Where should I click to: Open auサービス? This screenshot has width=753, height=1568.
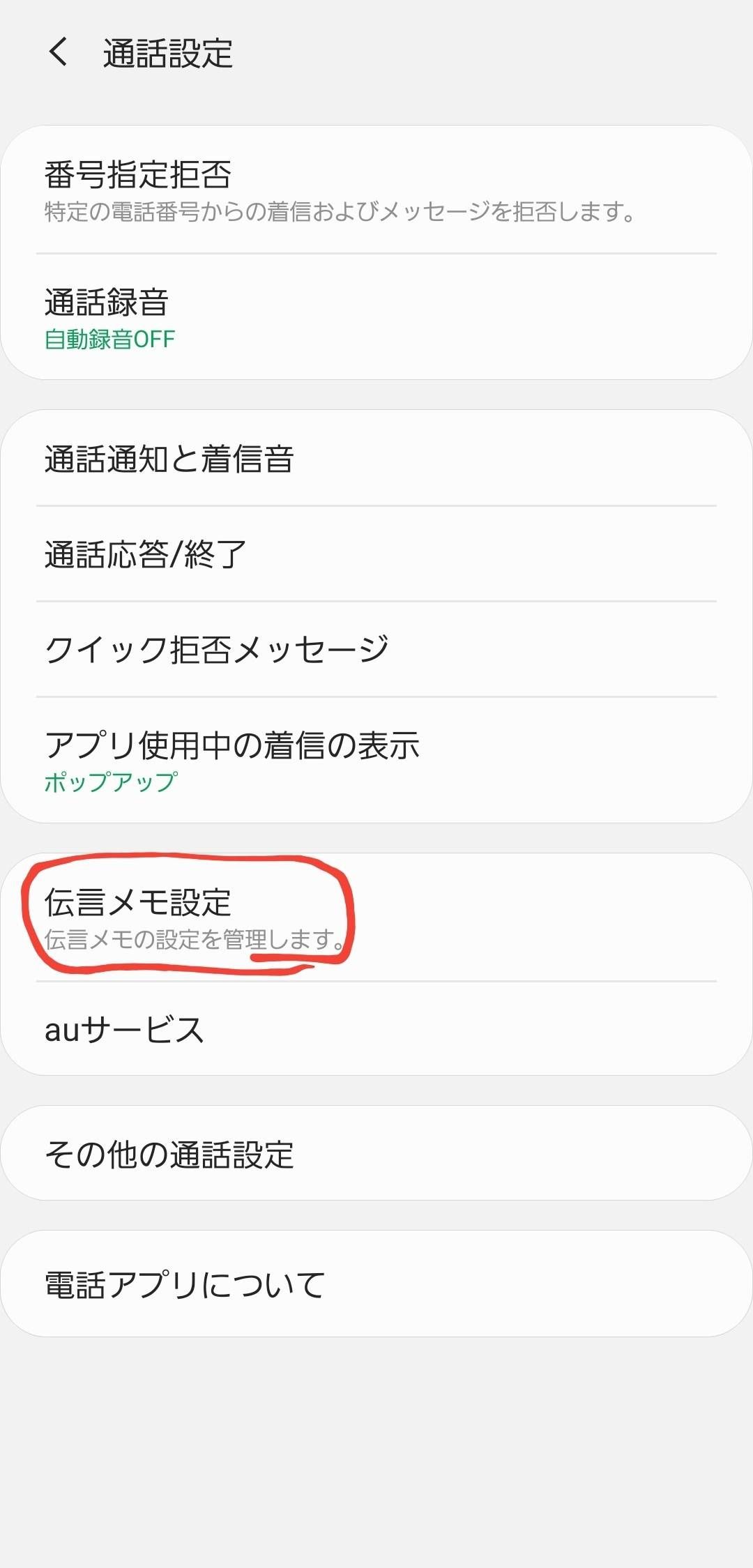[x=376, y=1030]
